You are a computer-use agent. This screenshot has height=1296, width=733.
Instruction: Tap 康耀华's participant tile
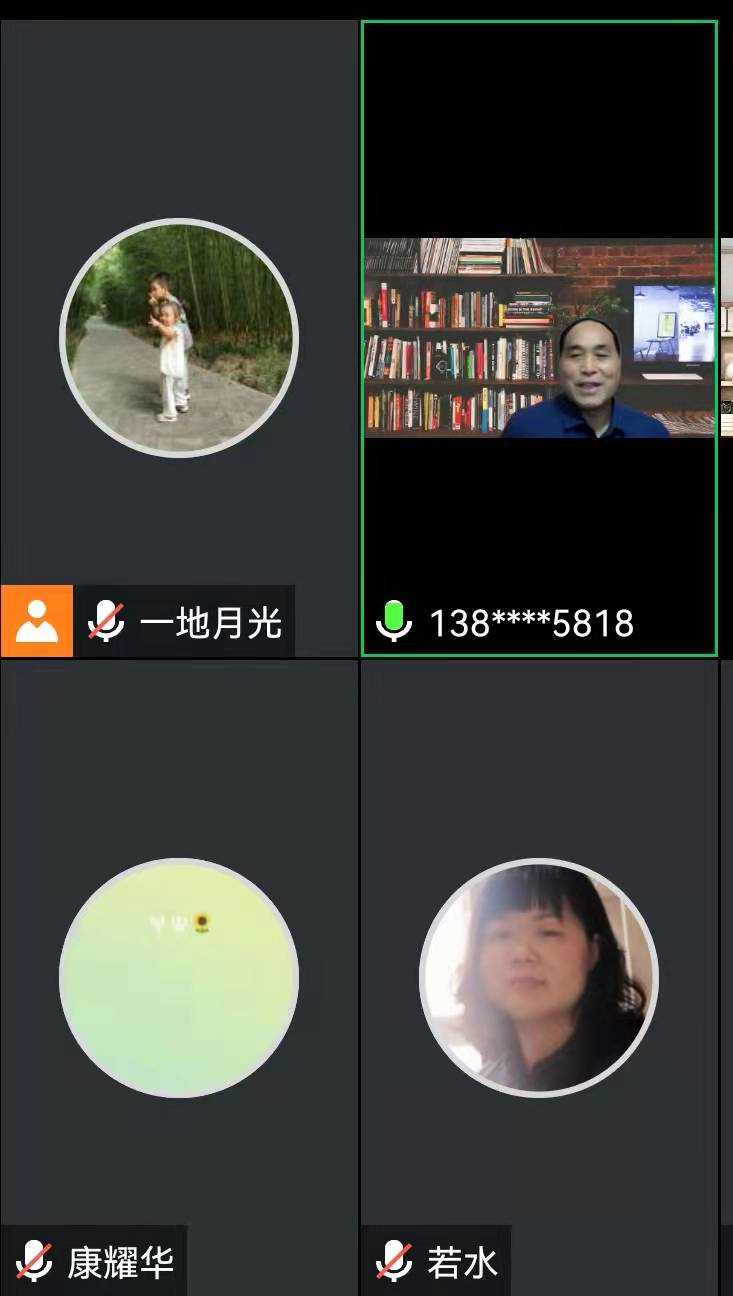click(x=179, y=977)
